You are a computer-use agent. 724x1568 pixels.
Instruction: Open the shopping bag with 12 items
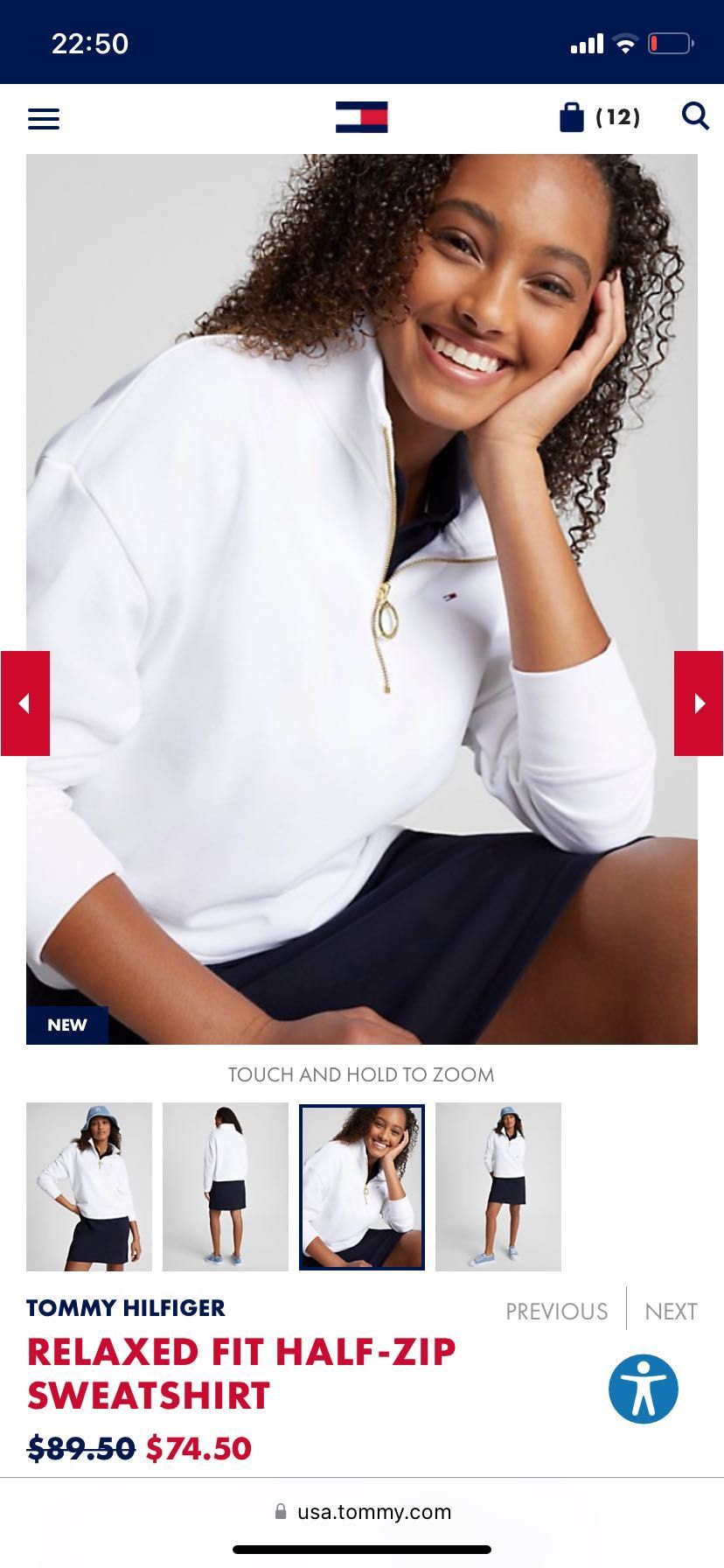tap(599, 117)
